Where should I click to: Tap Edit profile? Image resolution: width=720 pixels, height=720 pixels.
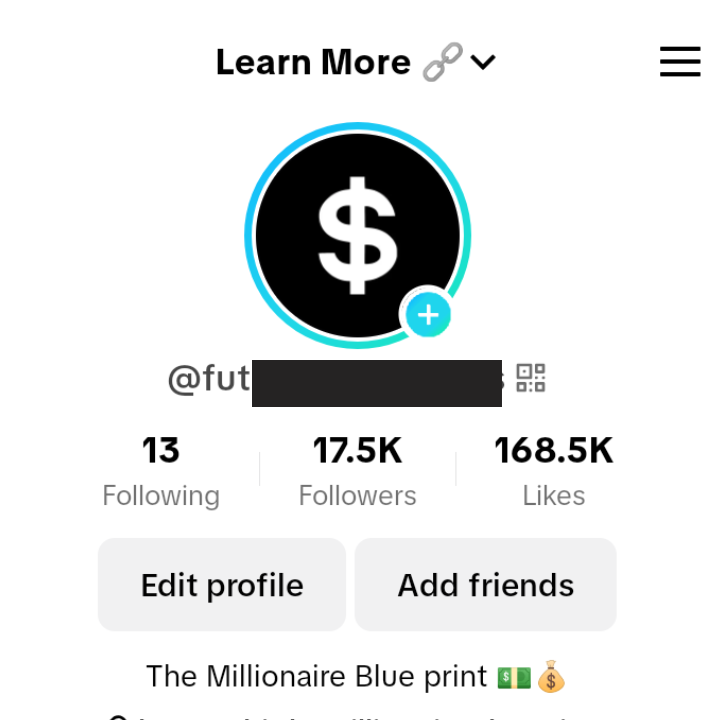point(222,585)
